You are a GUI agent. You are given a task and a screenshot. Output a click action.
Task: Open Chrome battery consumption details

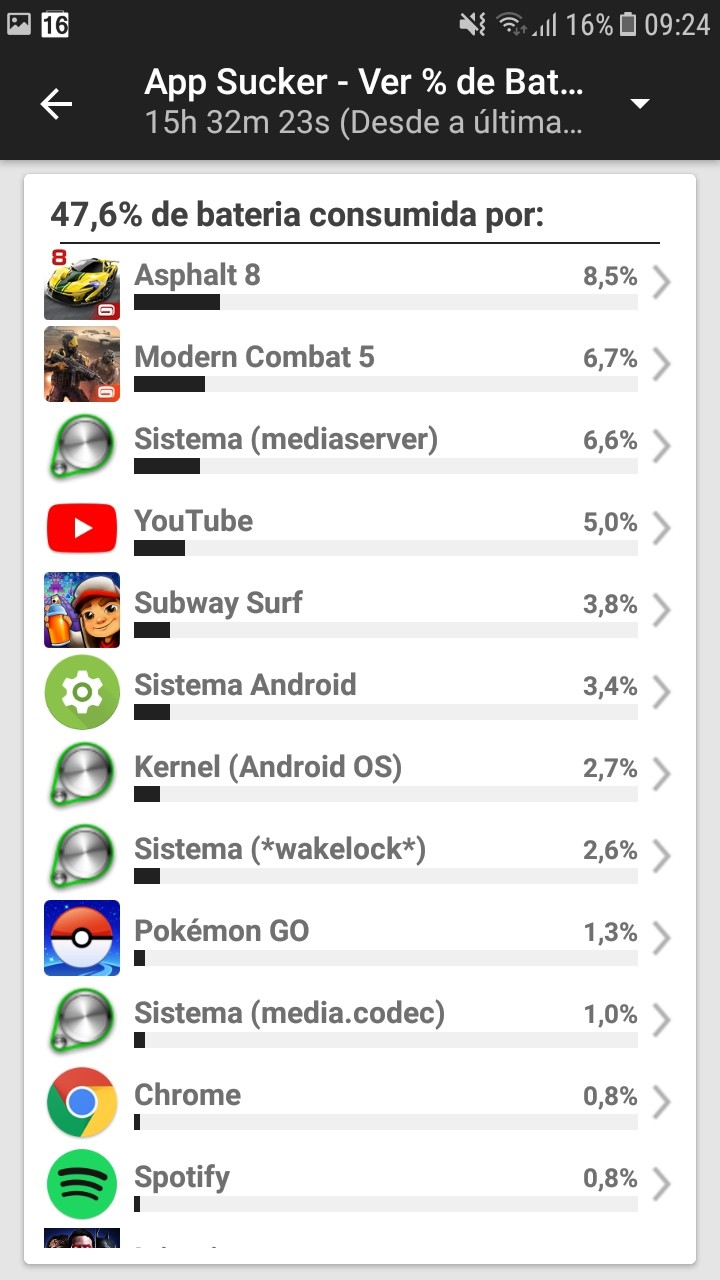[360, 1104]
